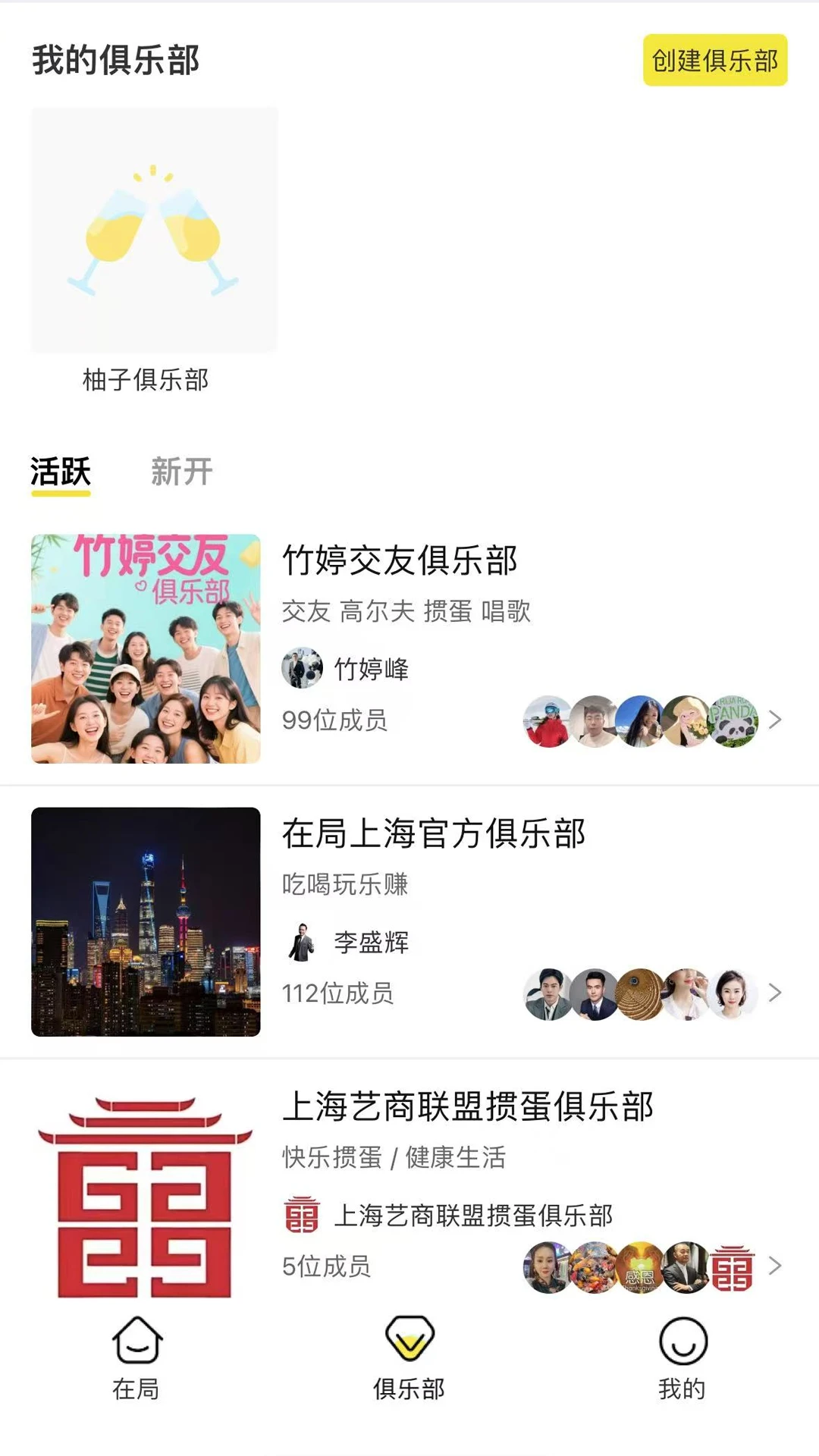Tap 创建俱乐部 to create a club
The height and width of the screenshot is (1456, 819).
click(x=714, y=63)
